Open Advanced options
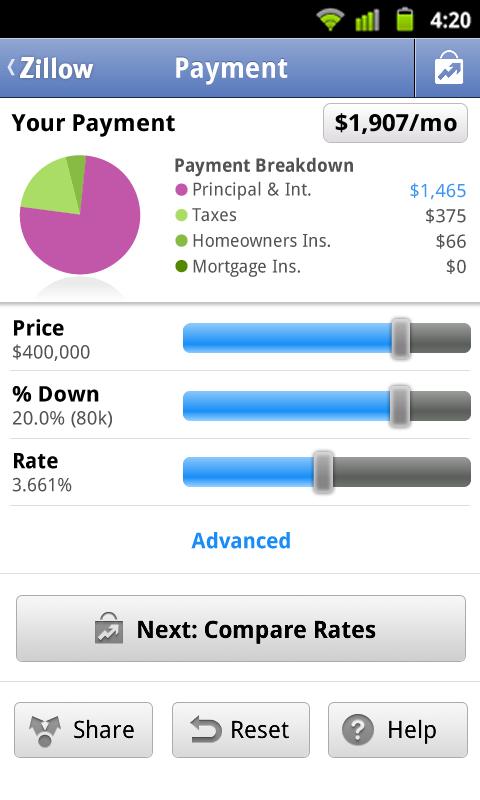Viewport: 480px width, 800px height. coord(241,541)
